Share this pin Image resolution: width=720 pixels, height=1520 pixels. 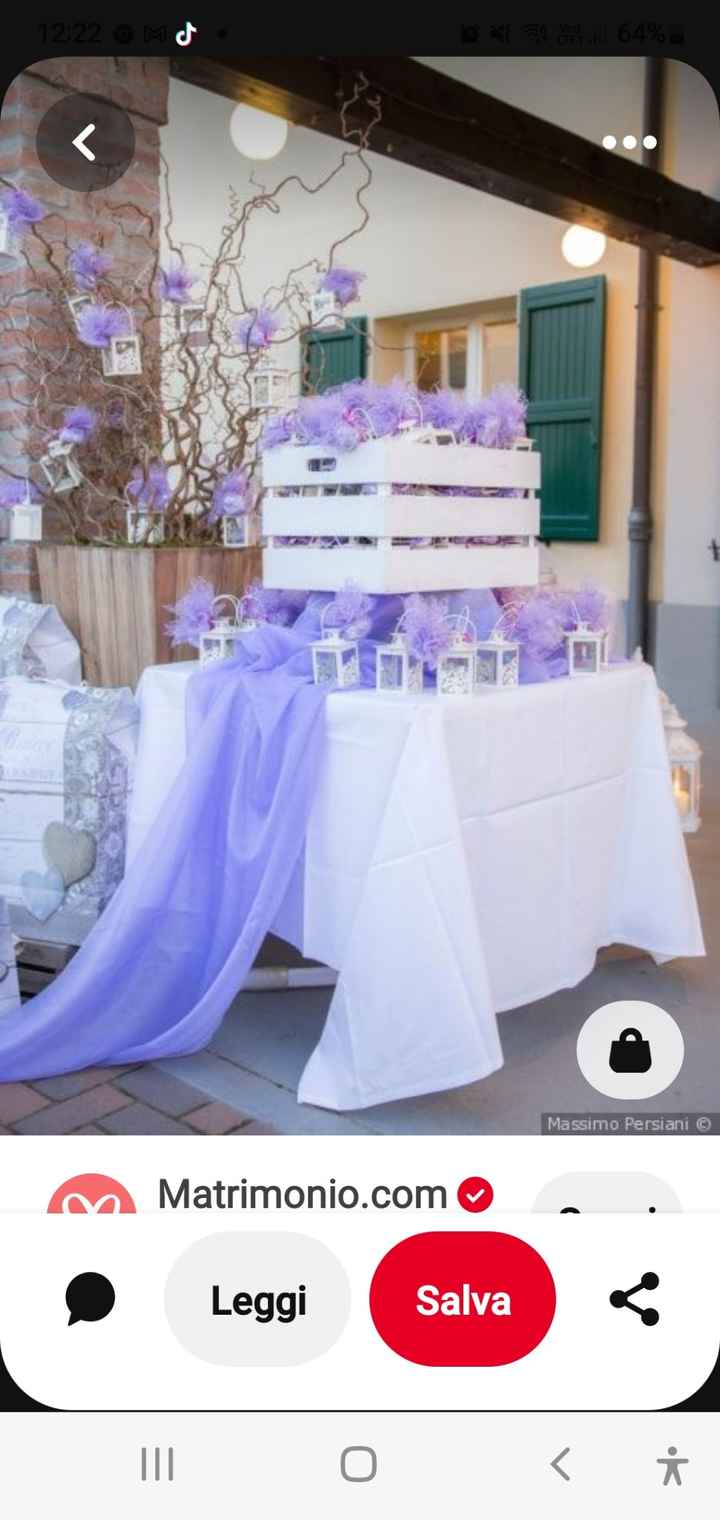pos(634,1299)
